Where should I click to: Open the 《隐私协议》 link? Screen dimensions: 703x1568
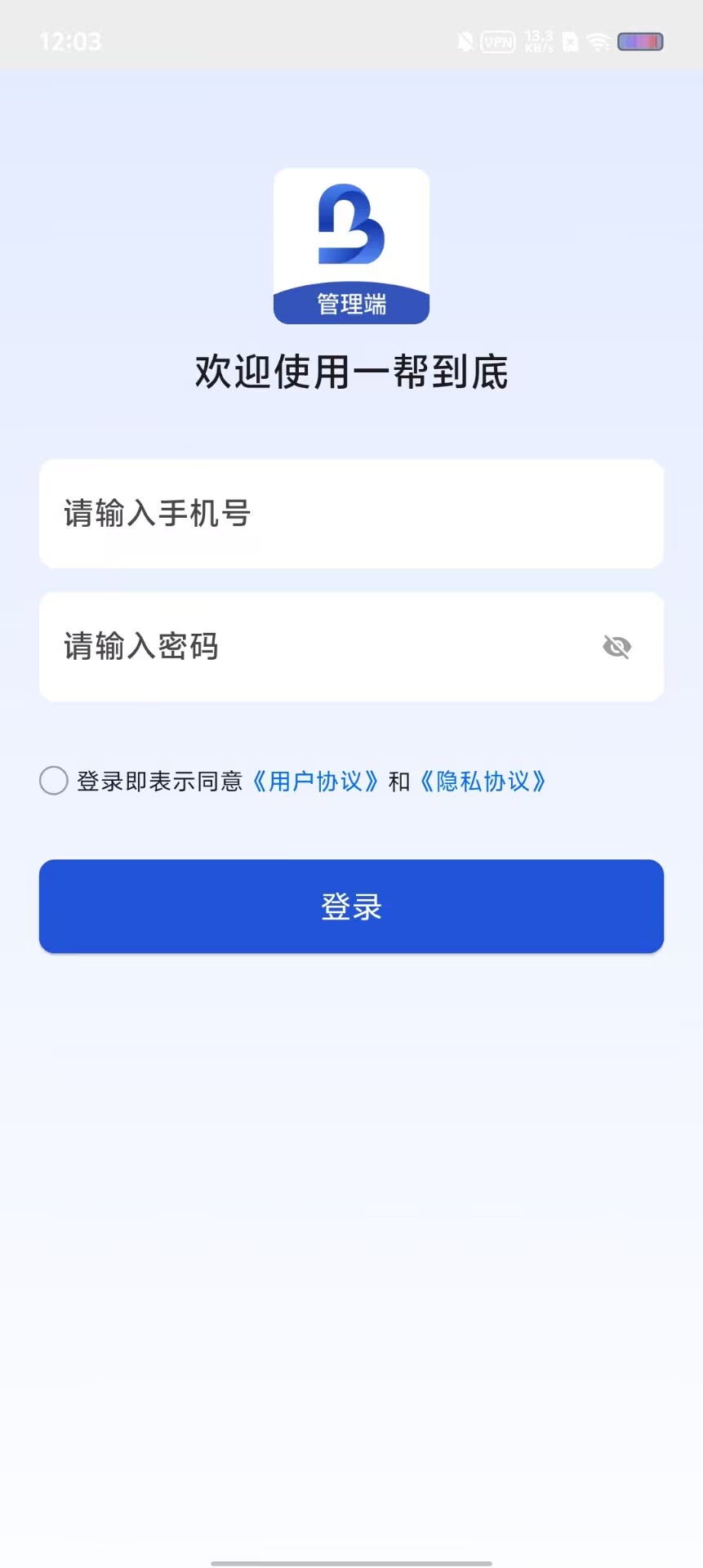(x=483, y=782)
